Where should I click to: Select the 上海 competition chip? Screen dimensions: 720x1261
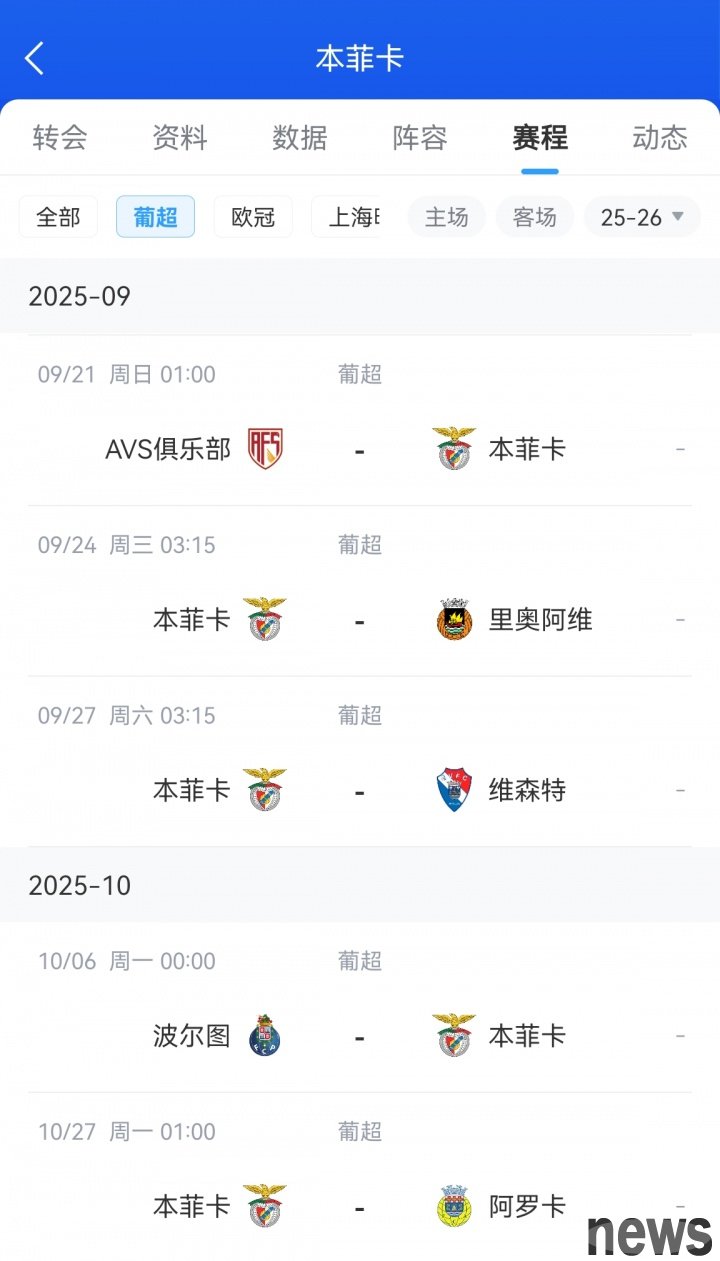tap(354, 217)
